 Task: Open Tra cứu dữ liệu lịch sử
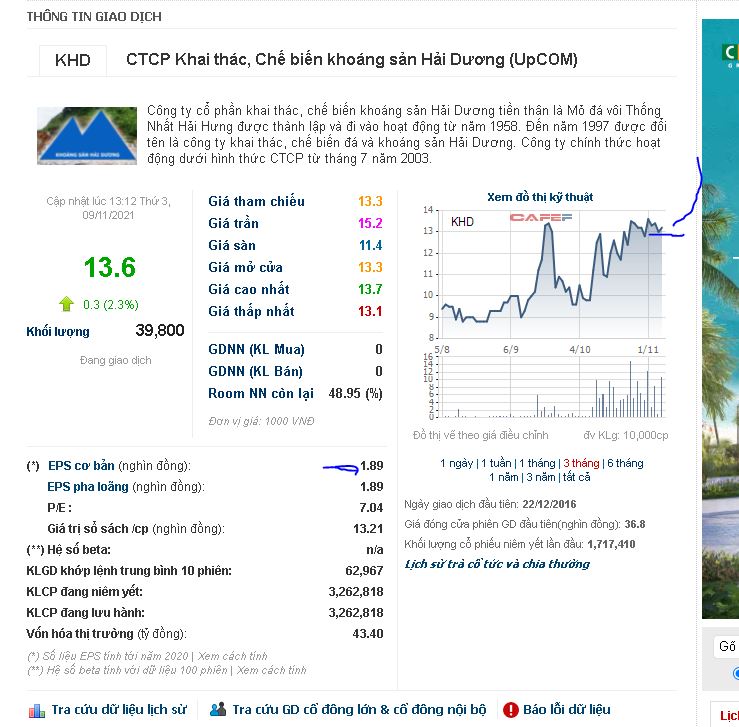[121, 710]
